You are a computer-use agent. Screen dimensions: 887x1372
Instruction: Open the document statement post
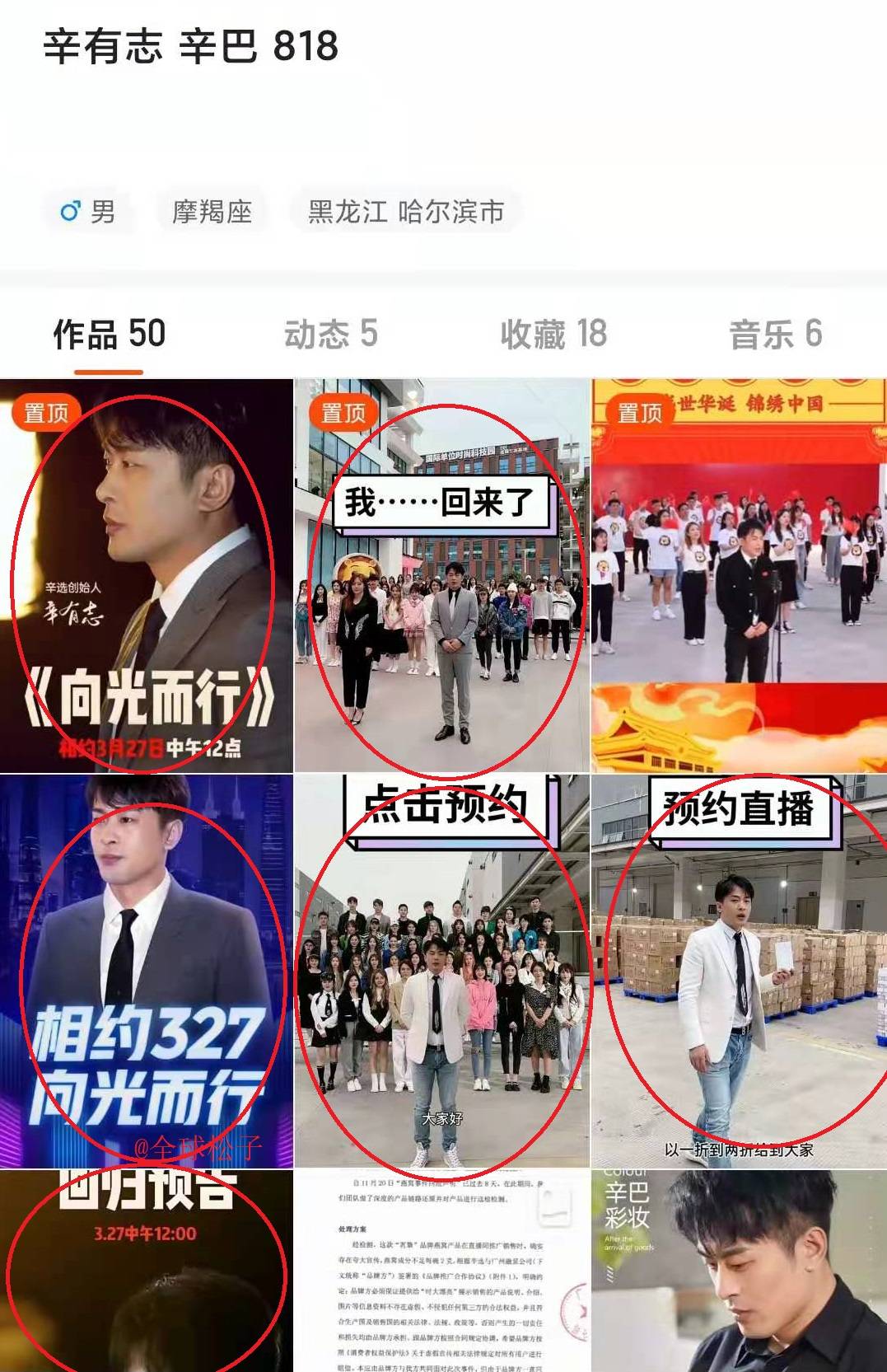point(442,1273)
